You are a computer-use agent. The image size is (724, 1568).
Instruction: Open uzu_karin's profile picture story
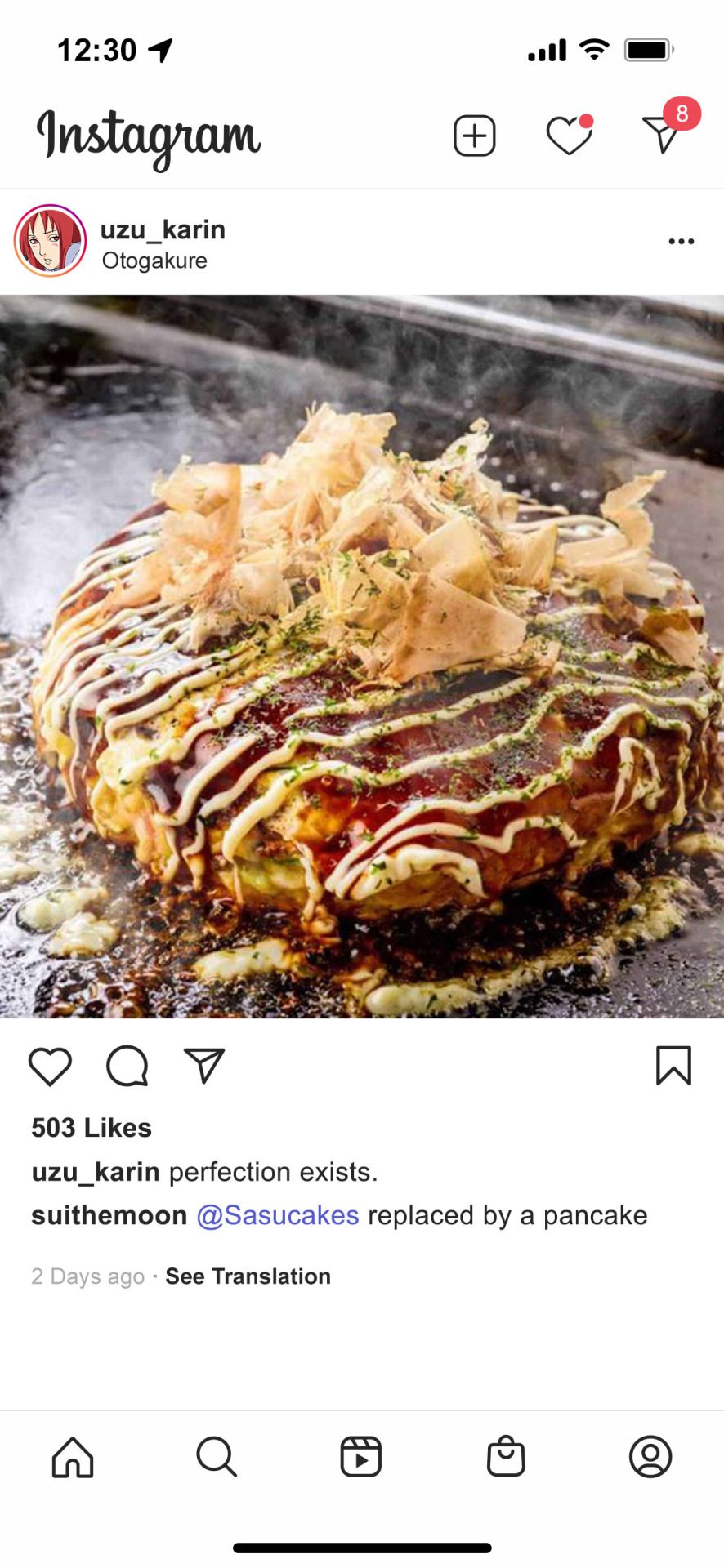pos(50,241)
